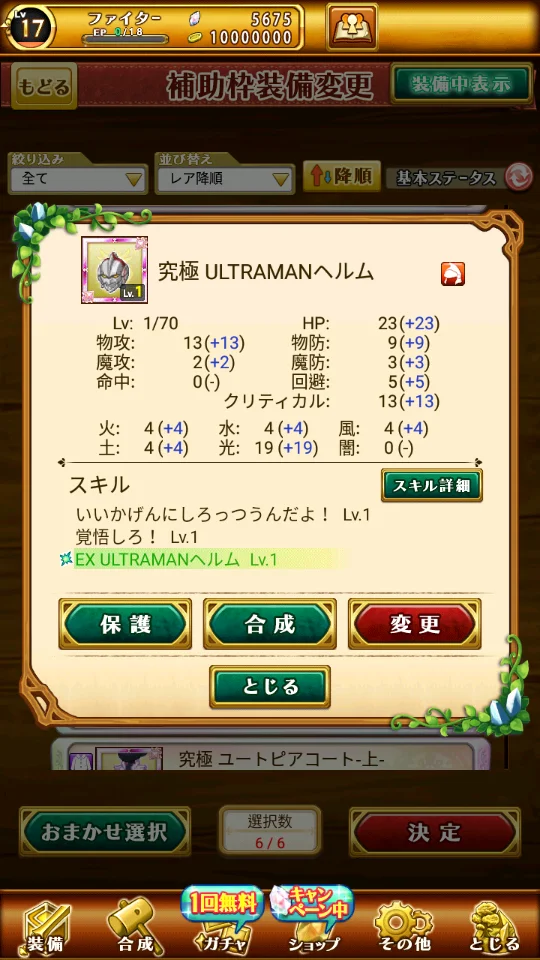Open スキル詳細 skill details
This screenshot has width=540, height=960.
pyautogui.click(x=432, y=486)
